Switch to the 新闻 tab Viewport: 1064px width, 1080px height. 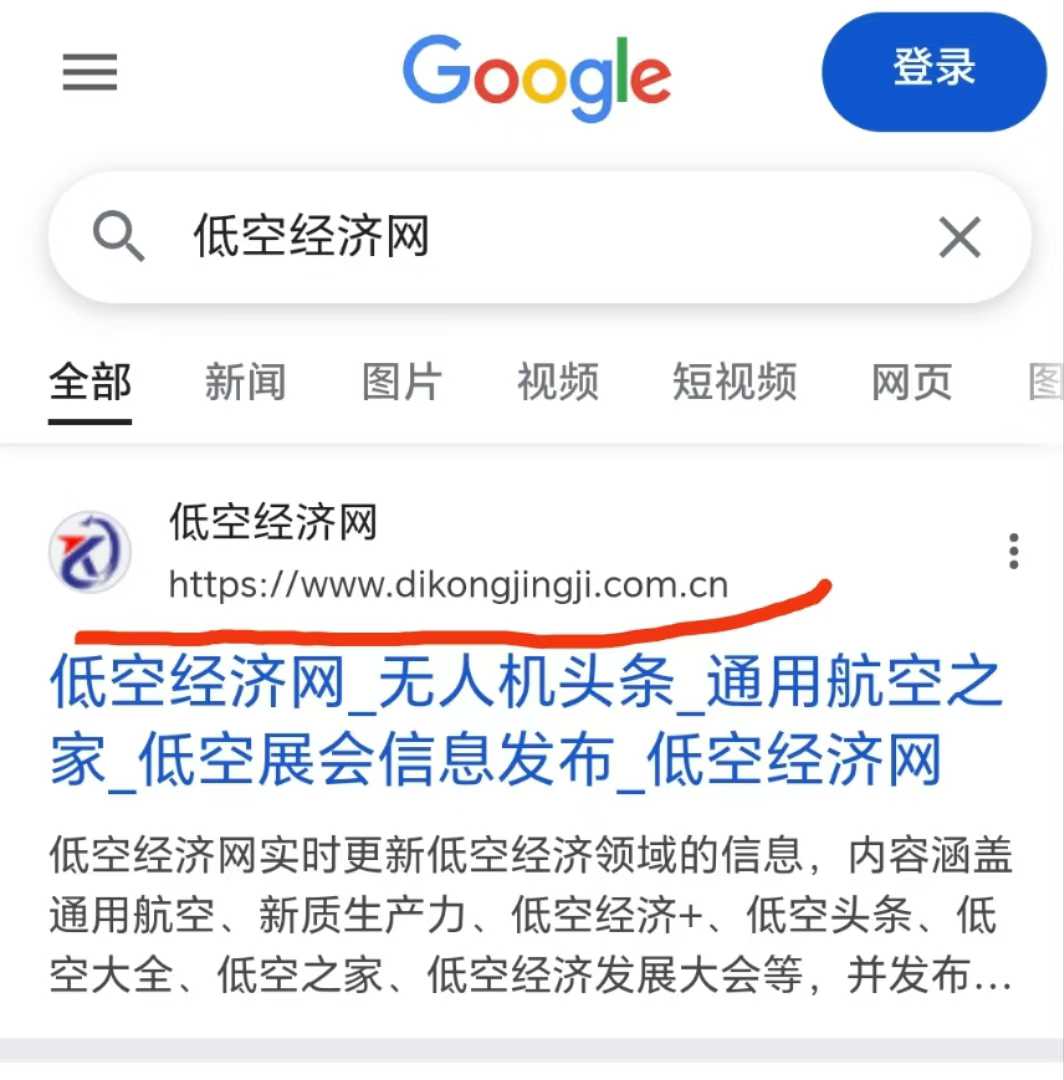pyautogui.click(x=245, y=383)
